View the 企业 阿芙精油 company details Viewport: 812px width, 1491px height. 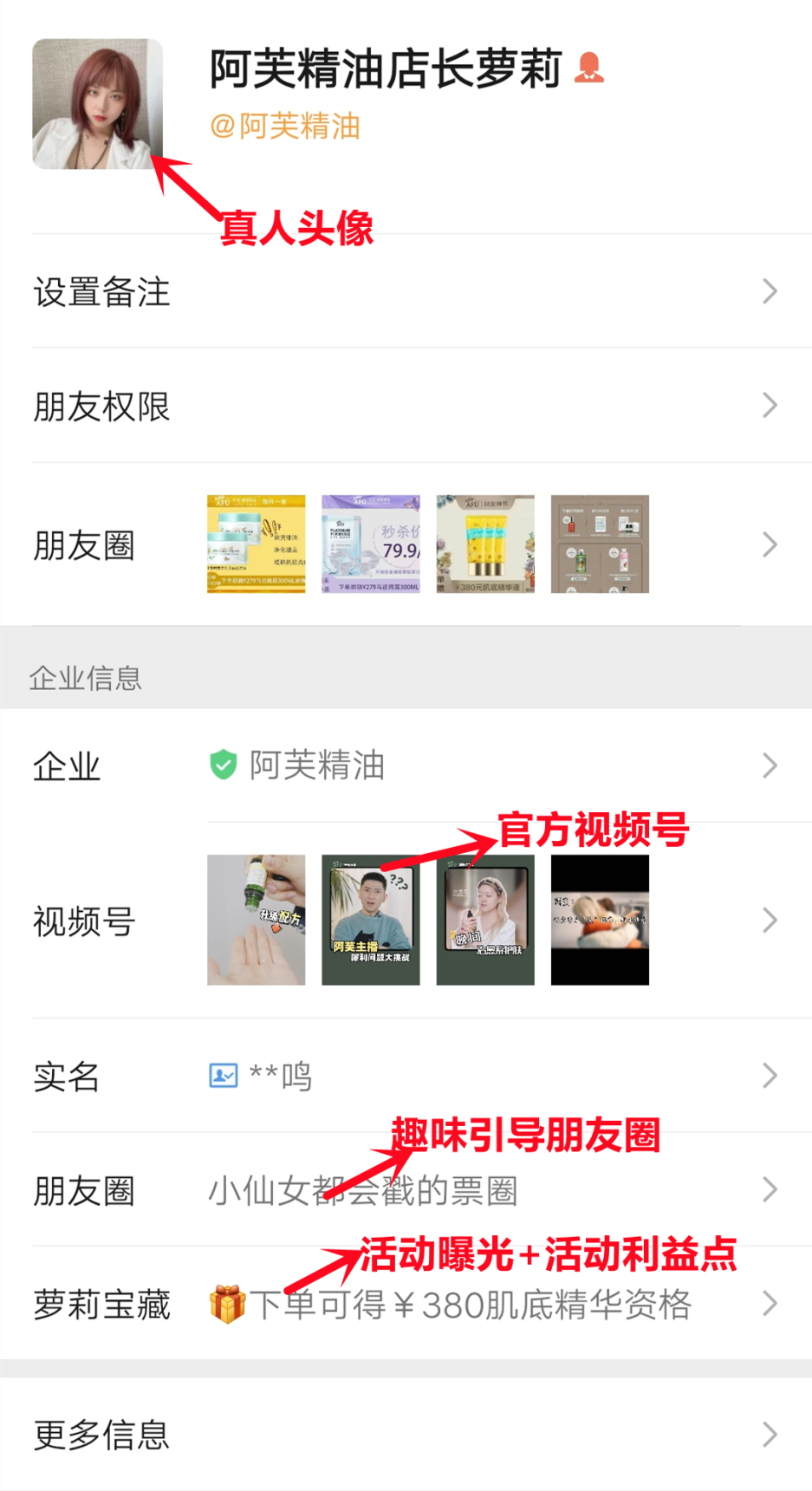(406, 765)
